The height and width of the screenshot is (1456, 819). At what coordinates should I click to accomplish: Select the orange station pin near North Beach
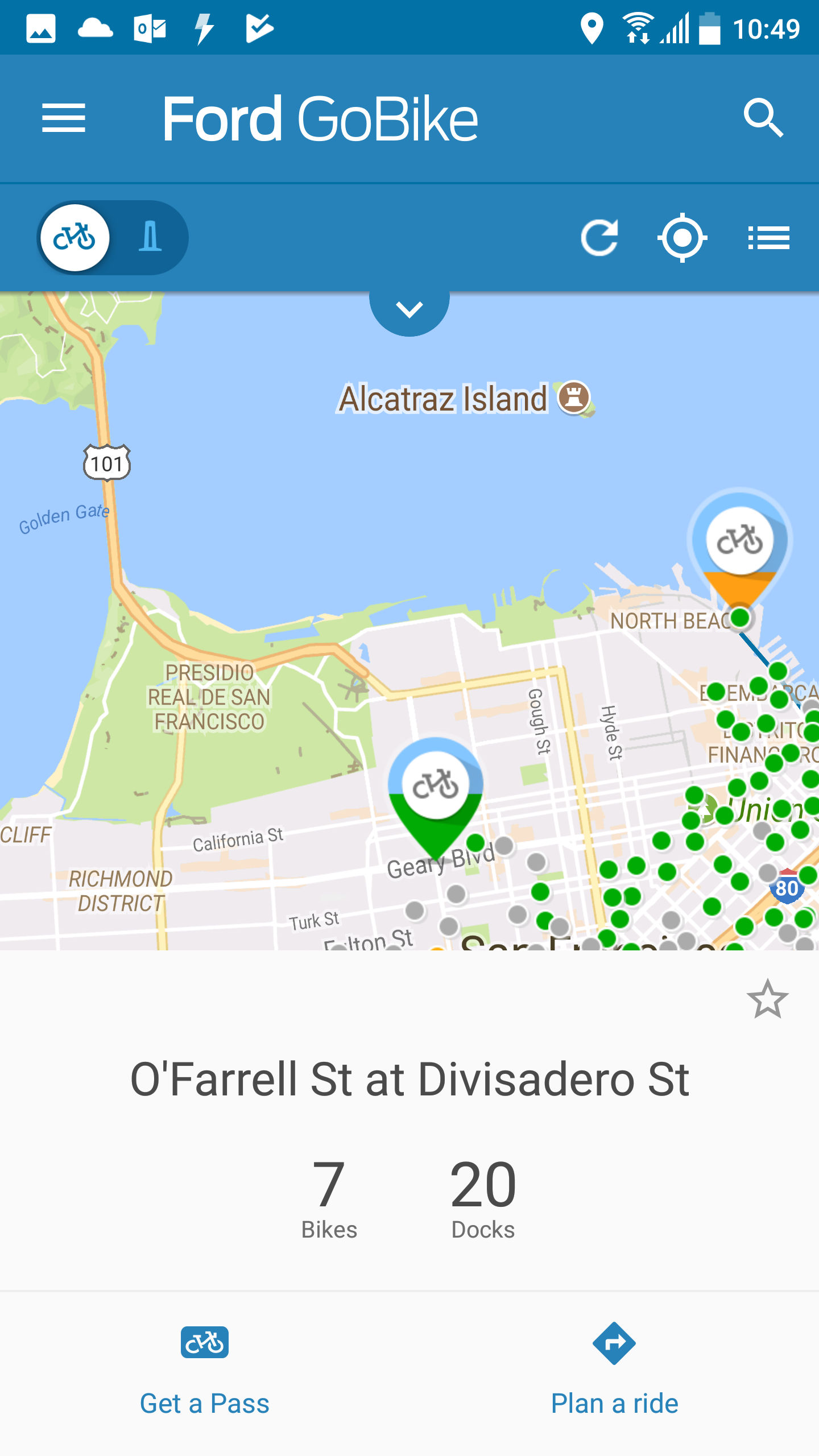pyautogui.click(x=739, y=547)
